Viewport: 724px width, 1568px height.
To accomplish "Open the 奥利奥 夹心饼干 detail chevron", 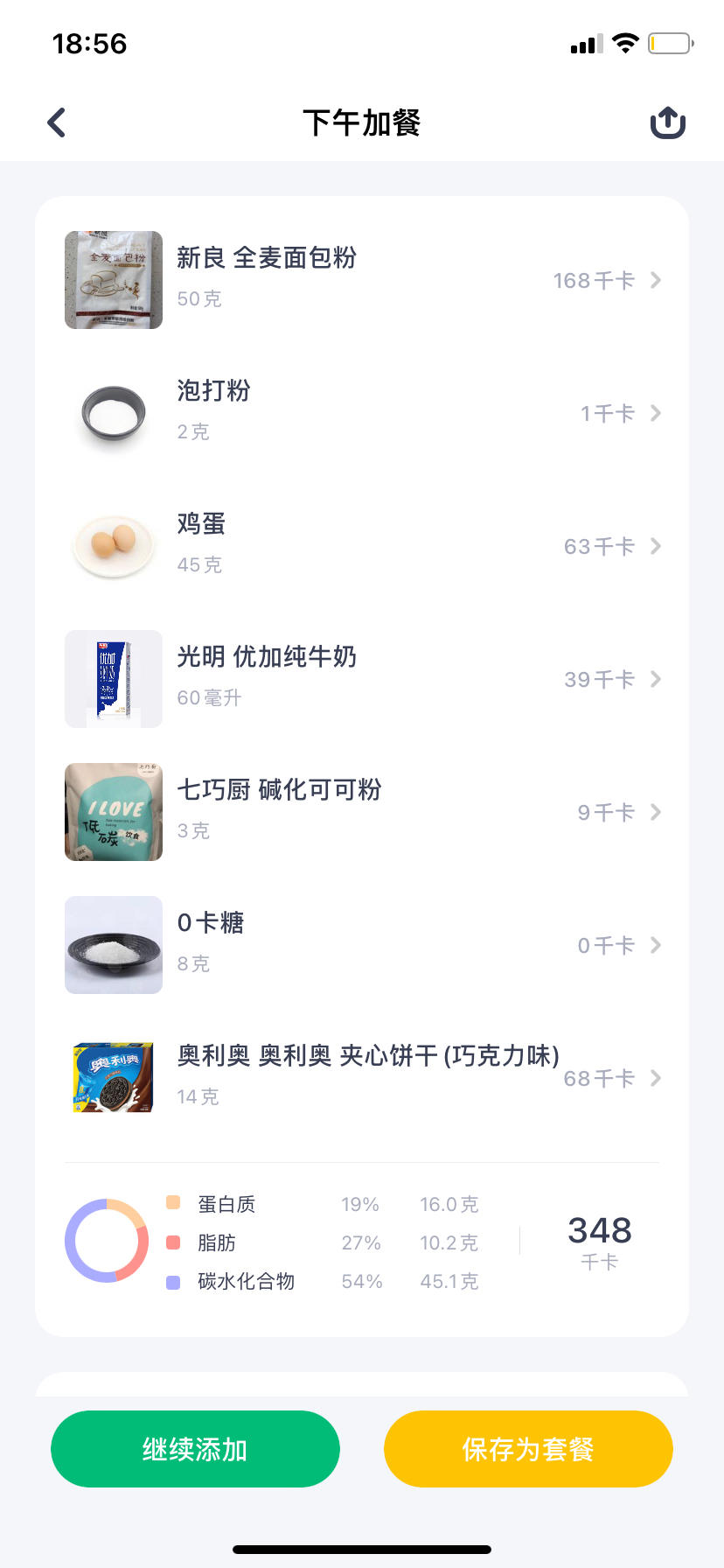I will (656, 1077).
